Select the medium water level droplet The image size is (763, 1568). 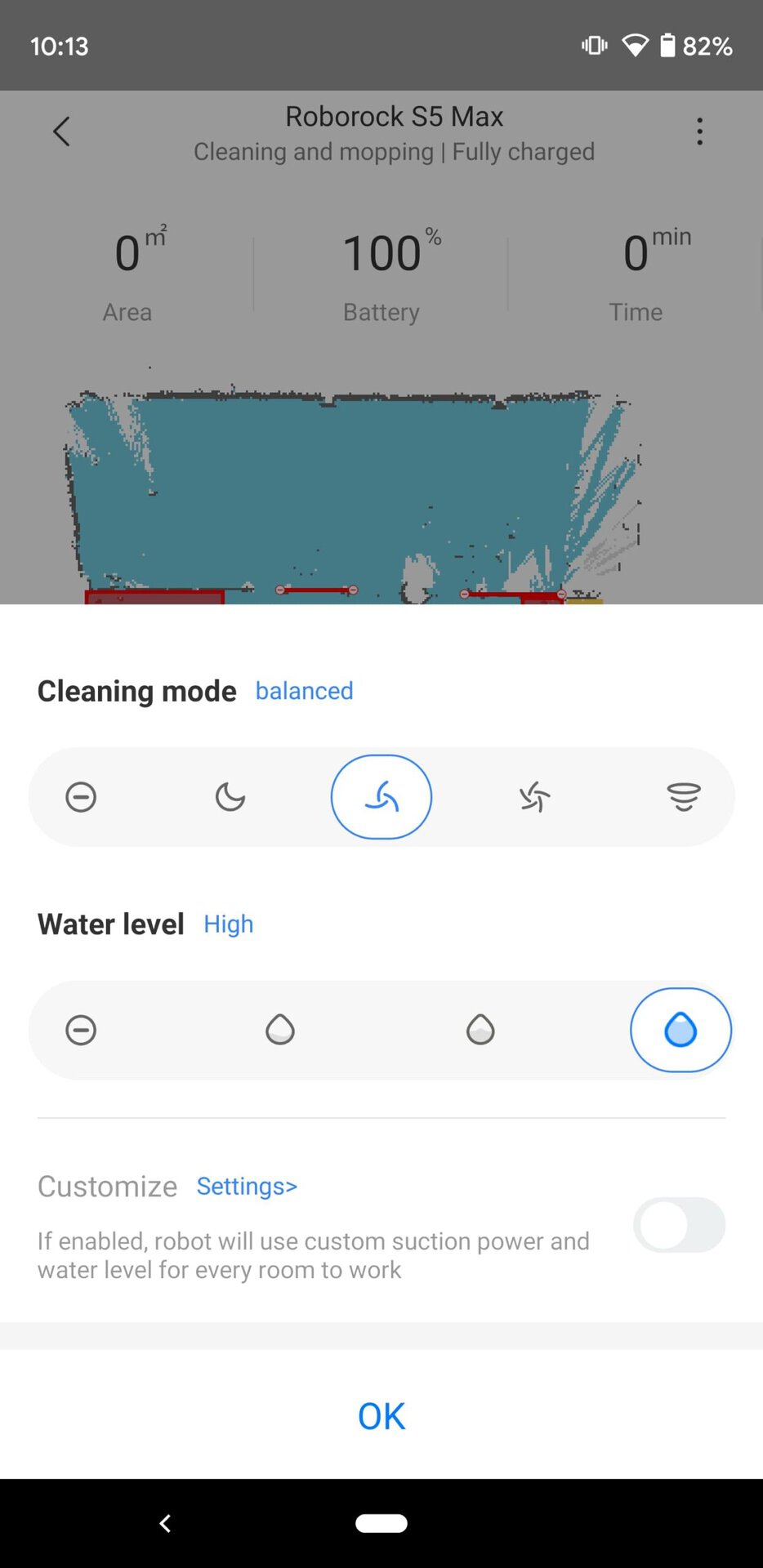coord(480,1030)
